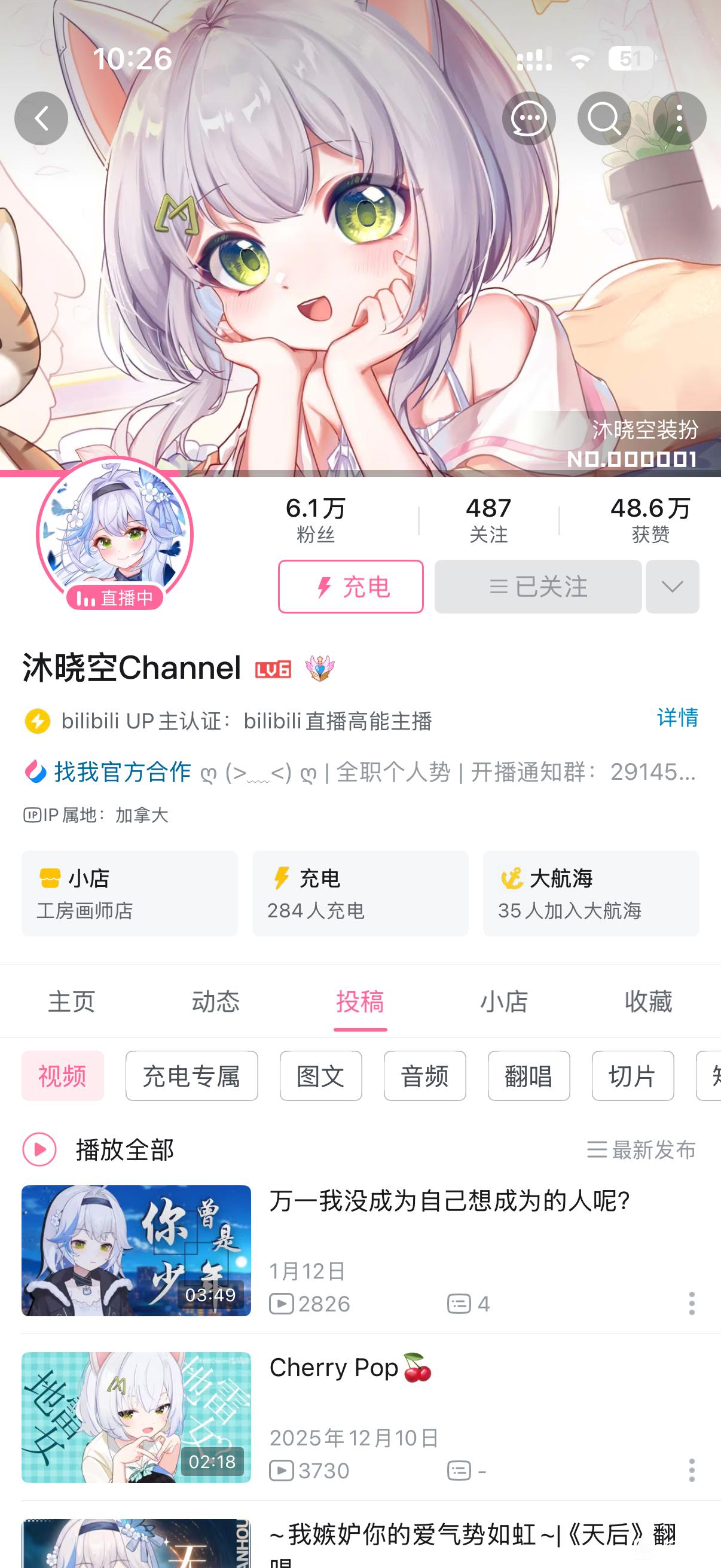Image resolution: width=721 pixels, height=1568 pixels.
Task: Switch to the 收藏 tab
Action: click(x=648, y=1001)
